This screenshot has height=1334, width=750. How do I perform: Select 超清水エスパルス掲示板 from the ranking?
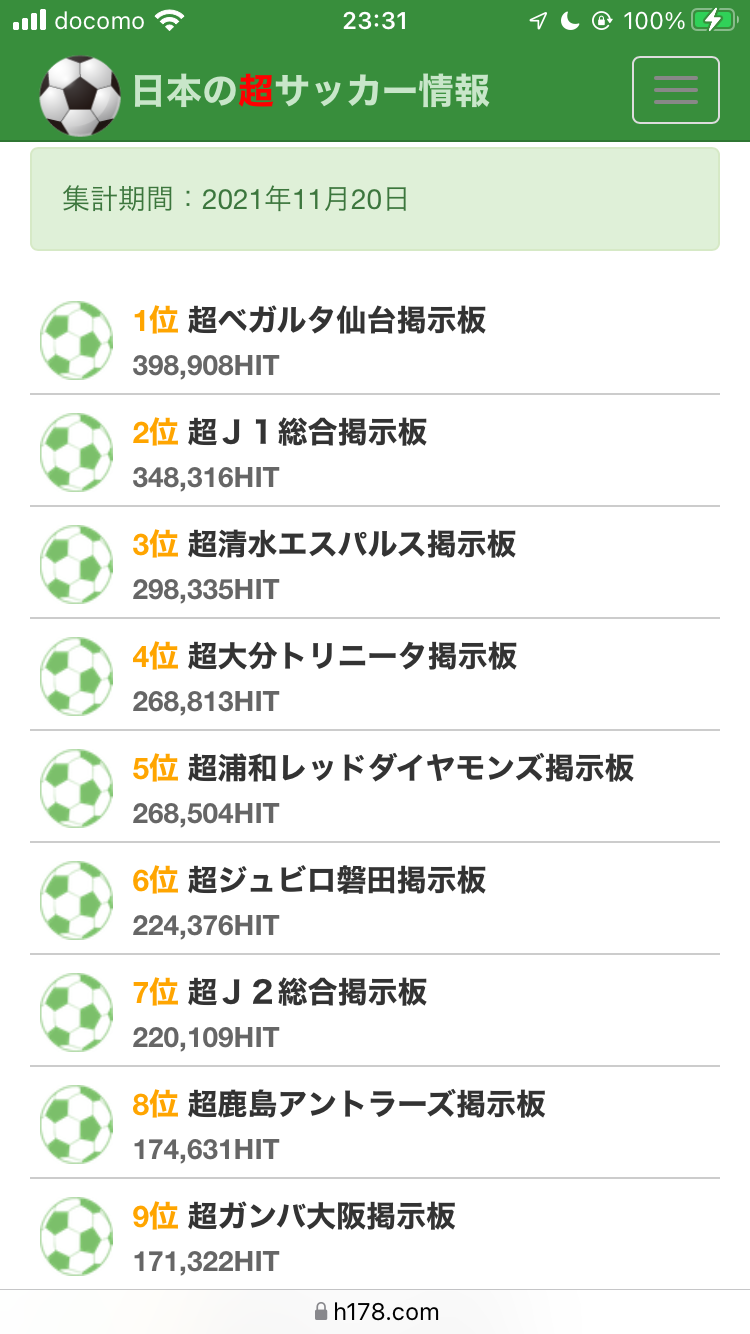click(x=351, y=545)
